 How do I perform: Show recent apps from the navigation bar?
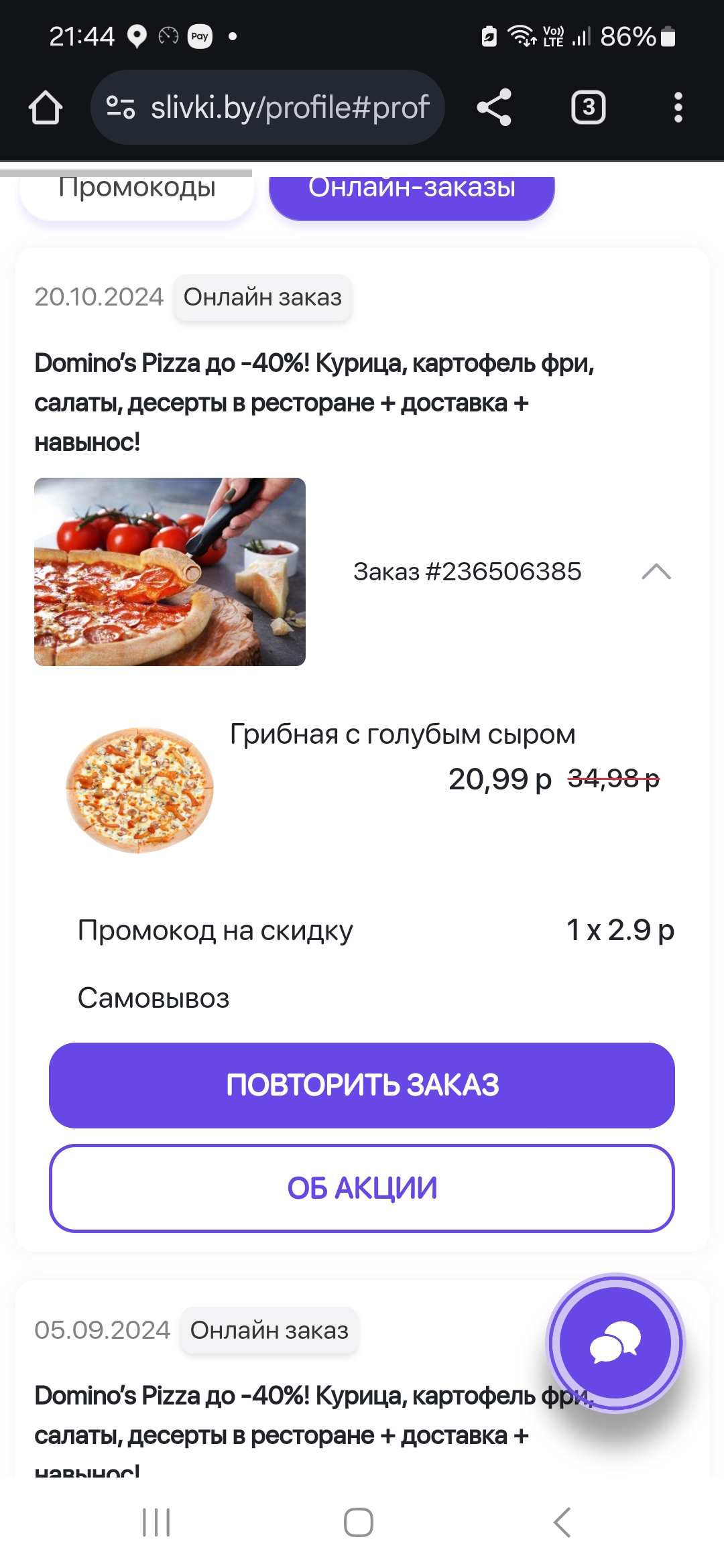point(156,1522)
